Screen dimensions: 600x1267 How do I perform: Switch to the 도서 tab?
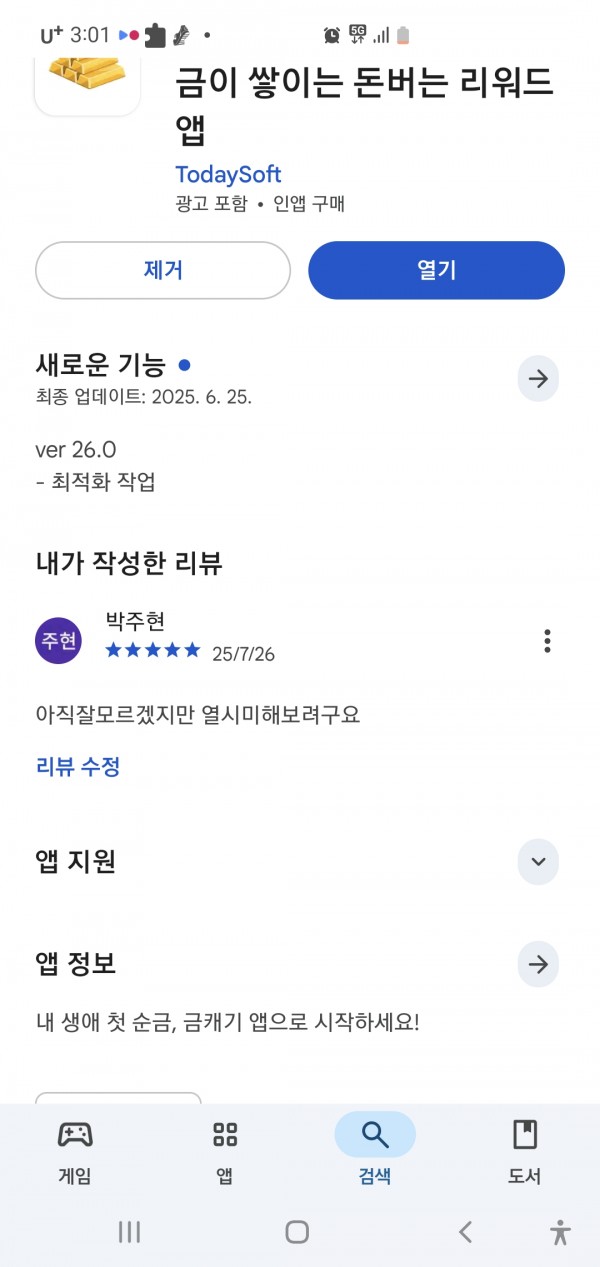coord(525,1153)
